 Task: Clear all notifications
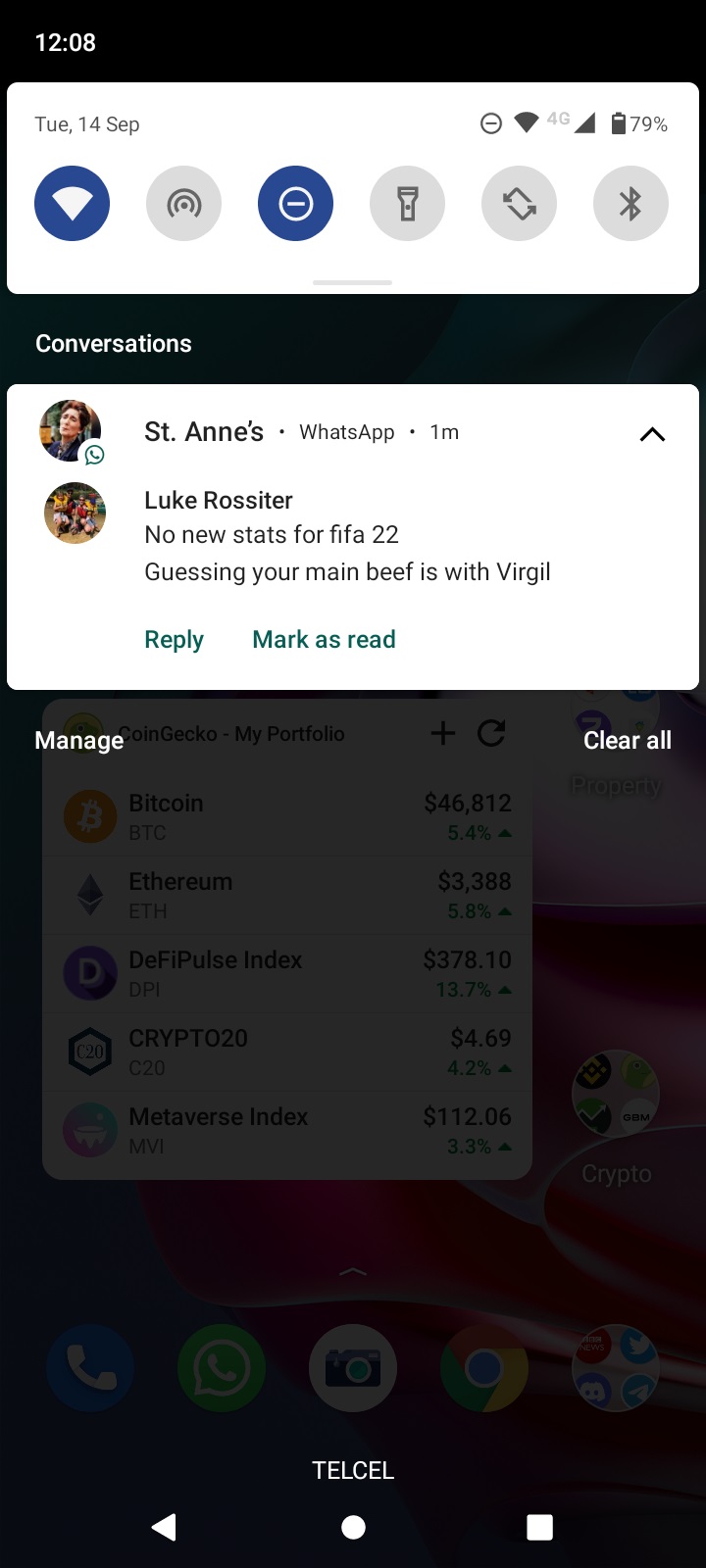click(x=627, y=740)
